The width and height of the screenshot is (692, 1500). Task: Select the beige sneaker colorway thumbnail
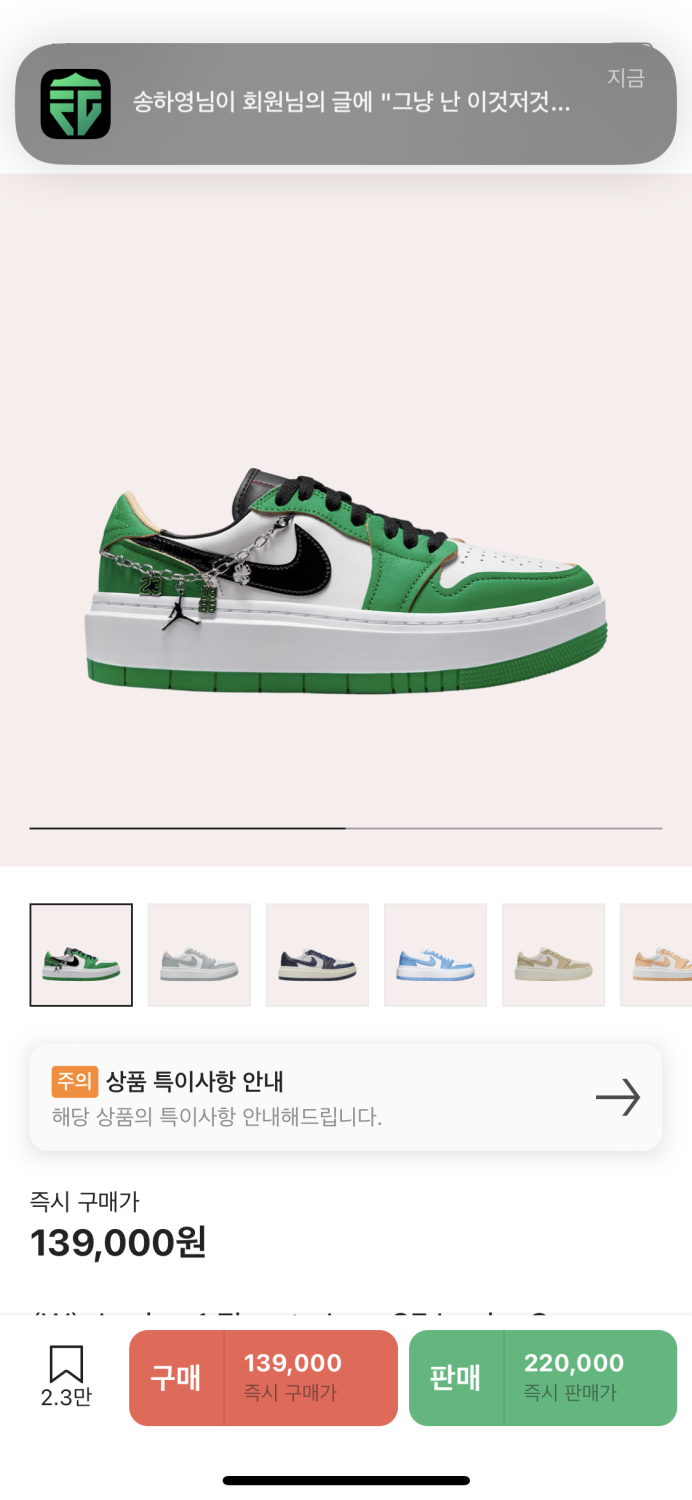[553, 955]
